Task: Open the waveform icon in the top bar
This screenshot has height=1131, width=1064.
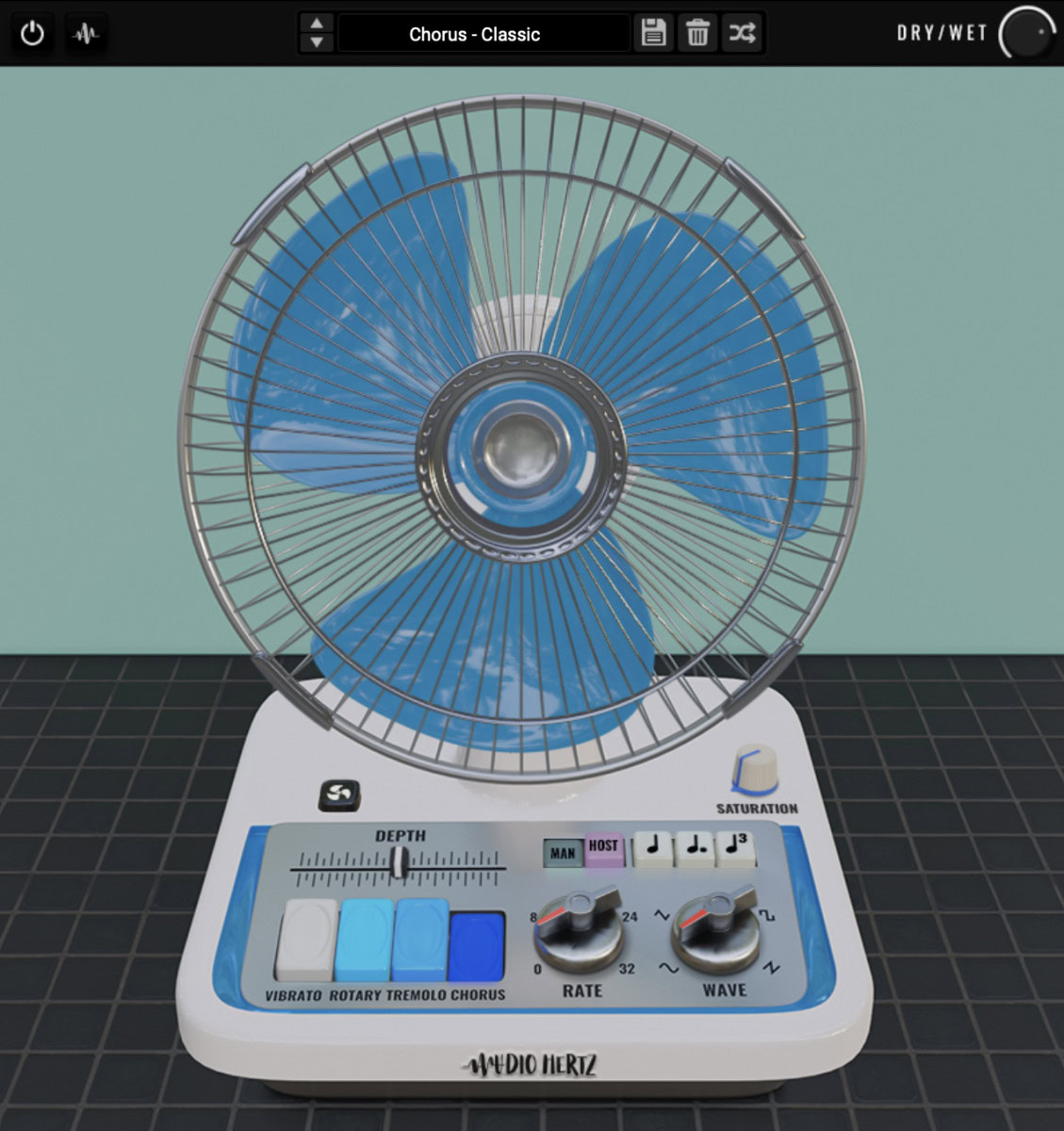Action: coord(86,34)
